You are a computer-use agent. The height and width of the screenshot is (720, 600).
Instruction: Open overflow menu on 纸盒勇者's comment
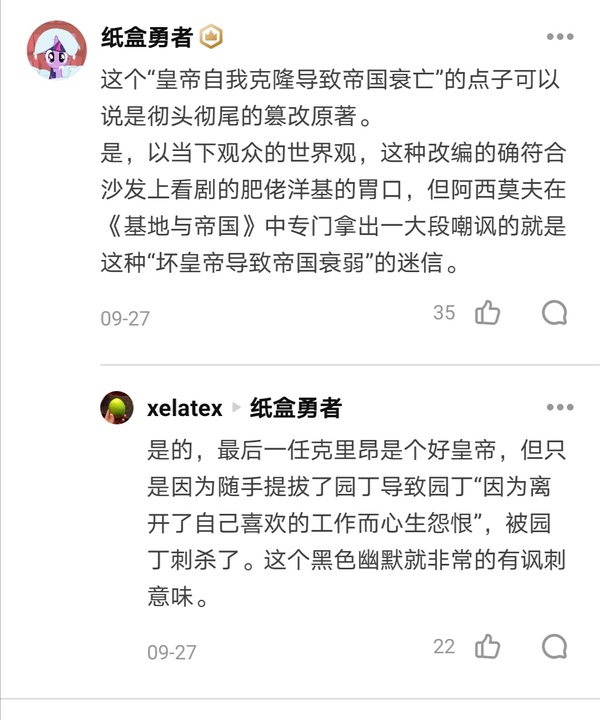click(560, 37)
